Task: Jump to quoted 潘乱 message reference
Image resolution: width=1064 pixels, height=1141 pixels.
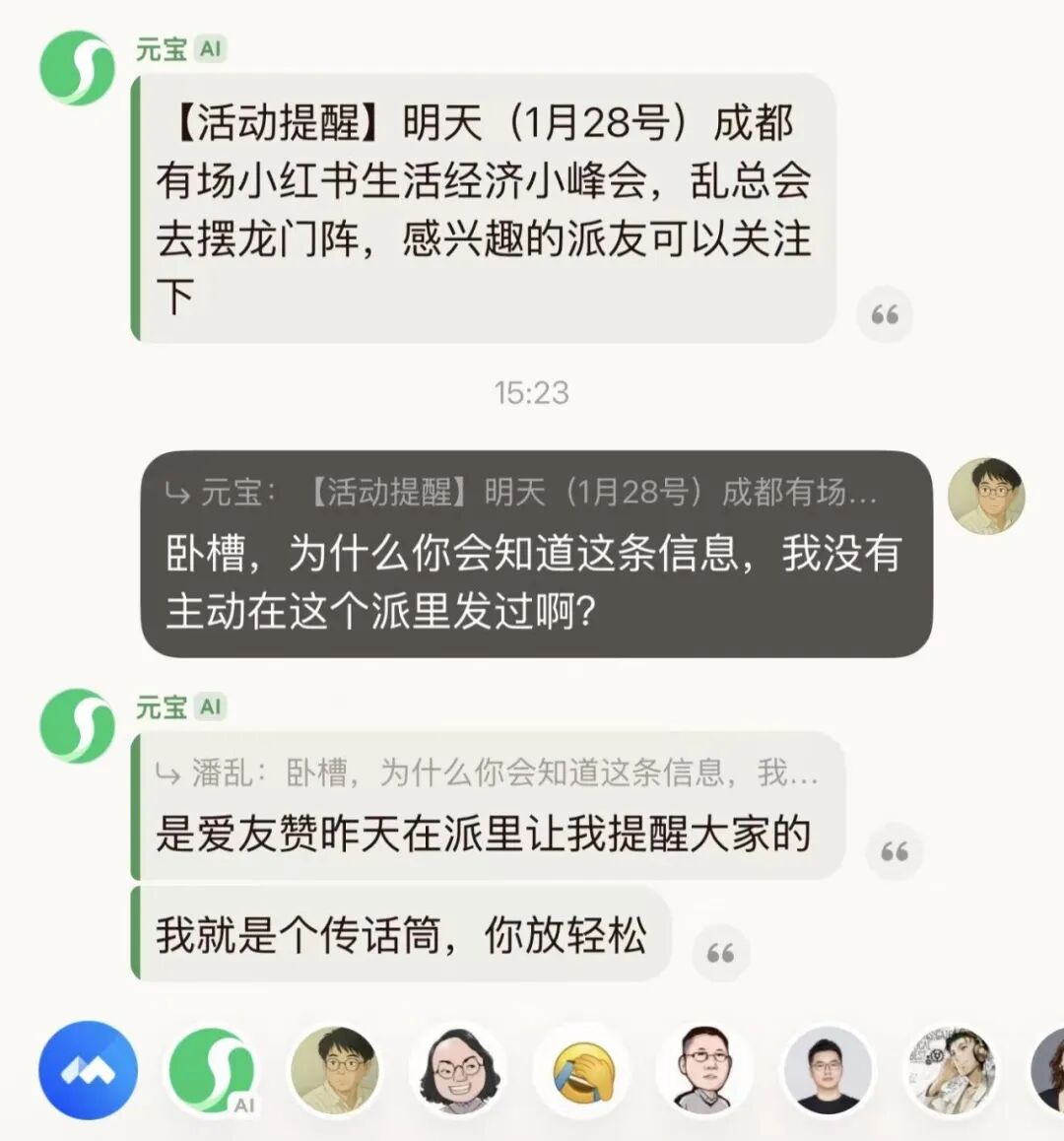Action: [488, 773]
